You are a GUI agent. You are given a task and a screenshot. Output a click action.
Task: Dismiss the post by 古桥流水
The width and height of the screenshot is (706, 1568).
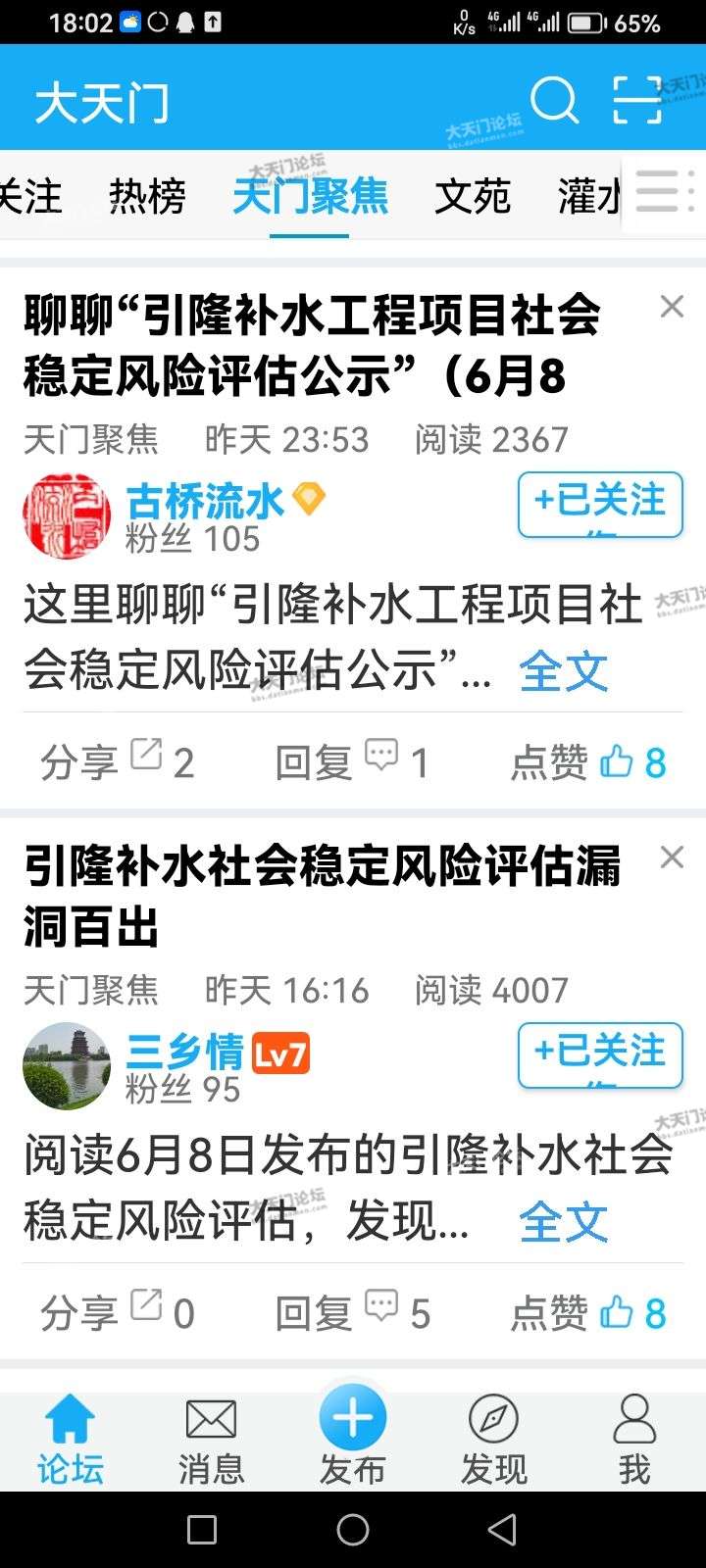coord(672,307)
